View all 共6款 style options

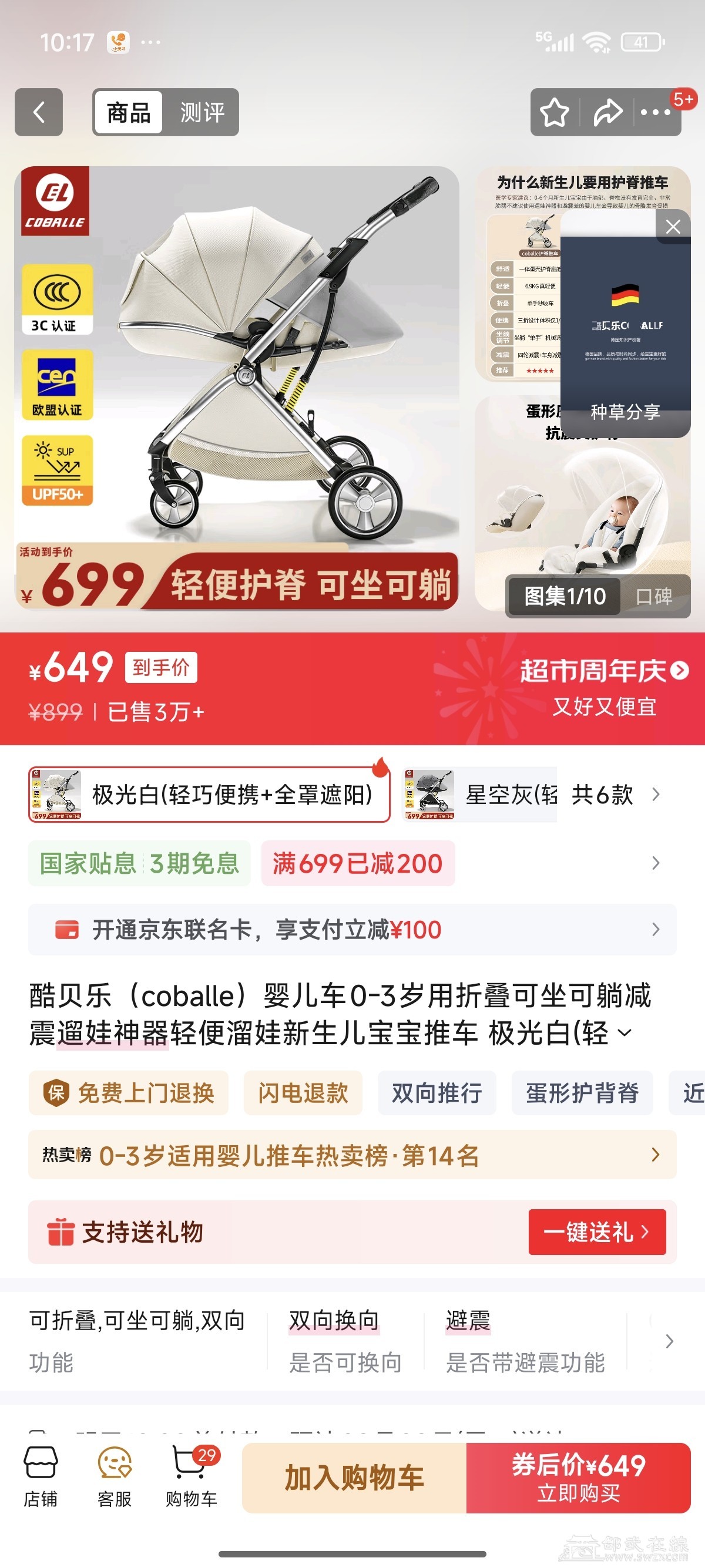pyautogui.click(x=615, y=795)
